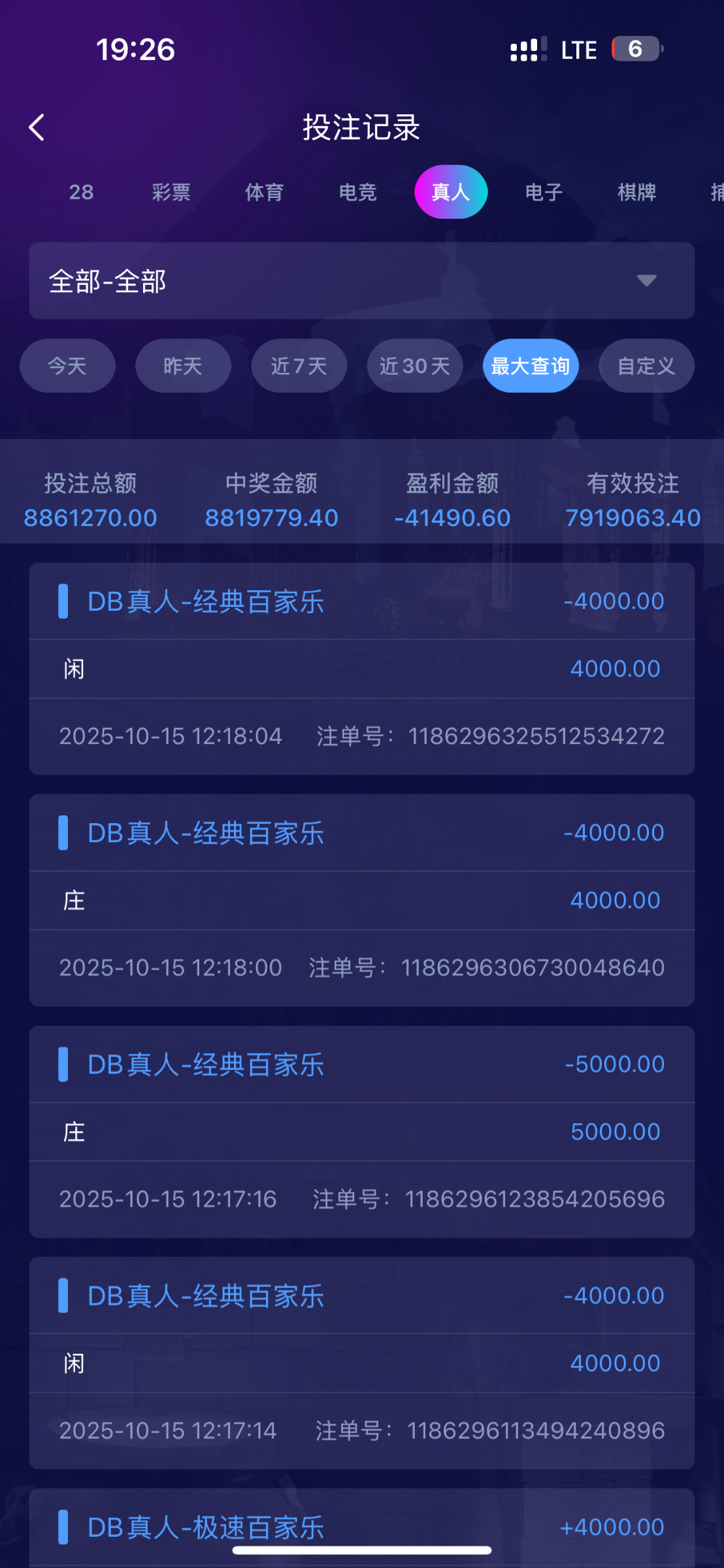Select the 今天 date filter
Image resolution: width=724 pixels, height=1568 pixels.
coord(67,366)
